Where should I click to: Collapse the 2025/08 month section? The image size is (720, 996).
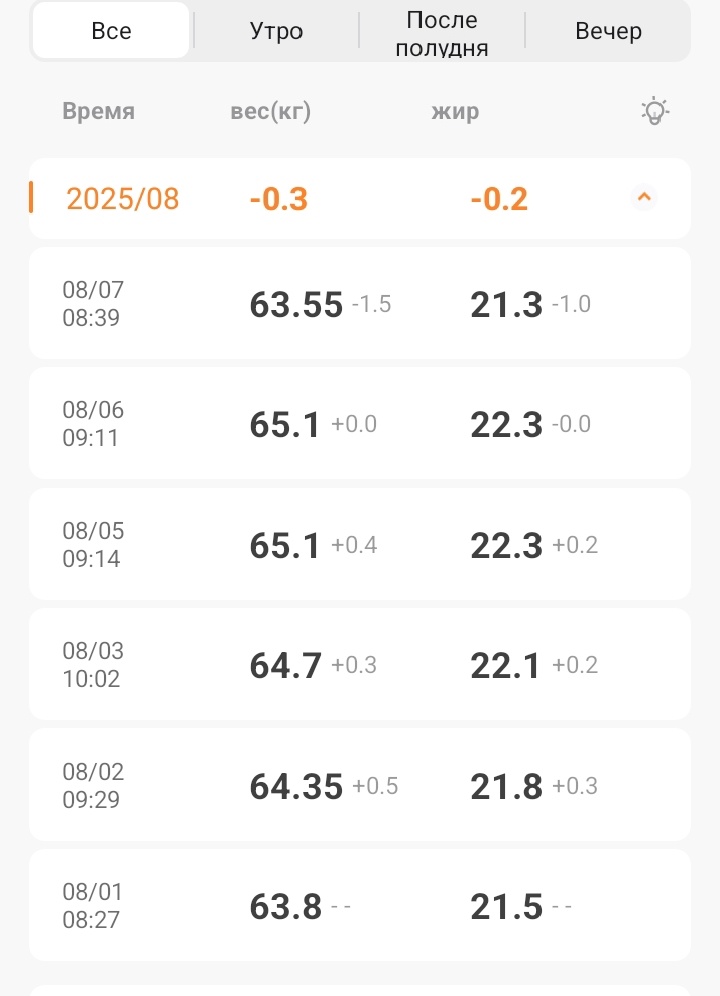point(644,198)
